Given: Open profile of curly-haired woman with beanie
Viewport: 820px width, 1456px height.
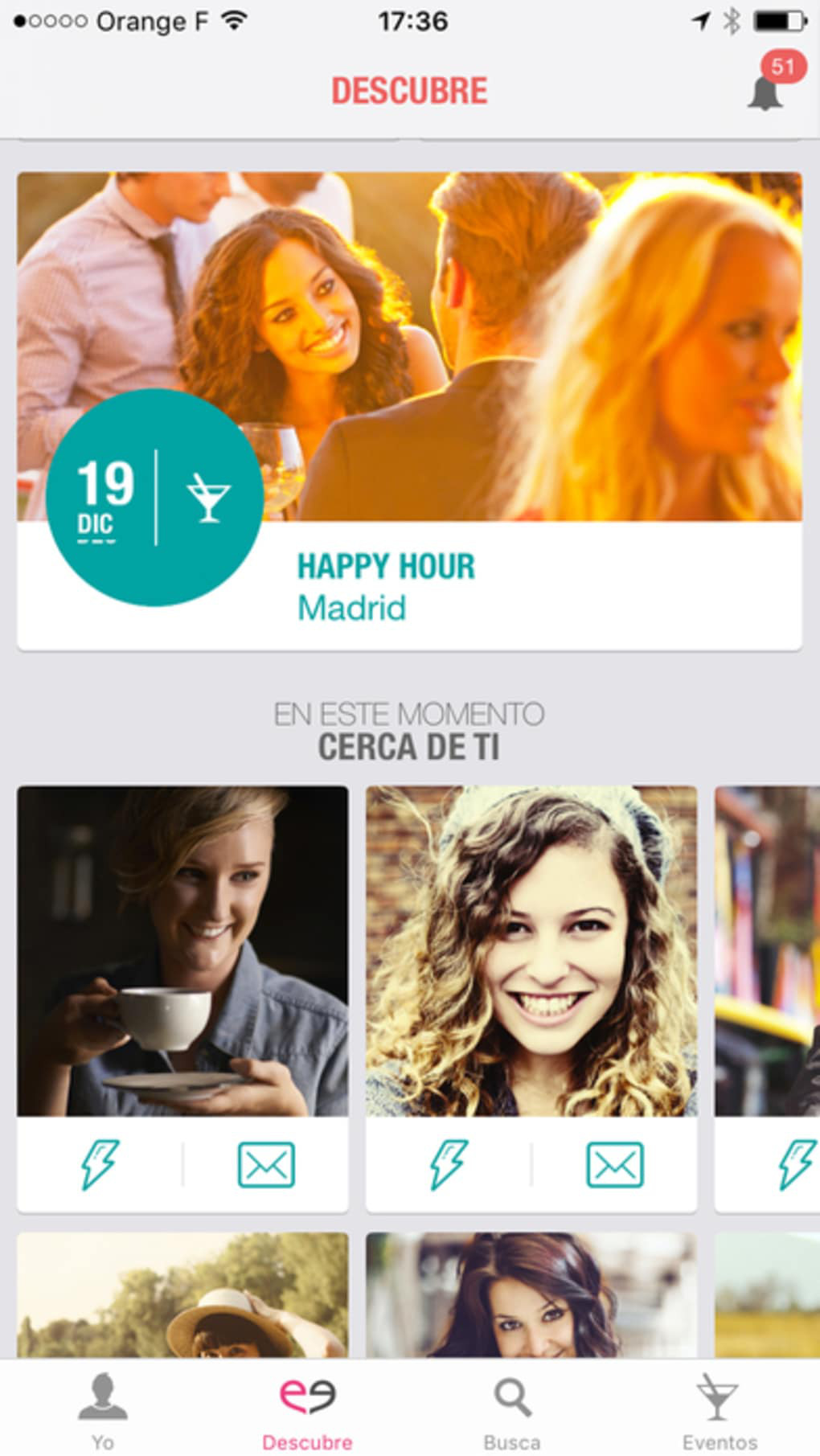Looking at the screenshot, I should (x=531, y=950).
